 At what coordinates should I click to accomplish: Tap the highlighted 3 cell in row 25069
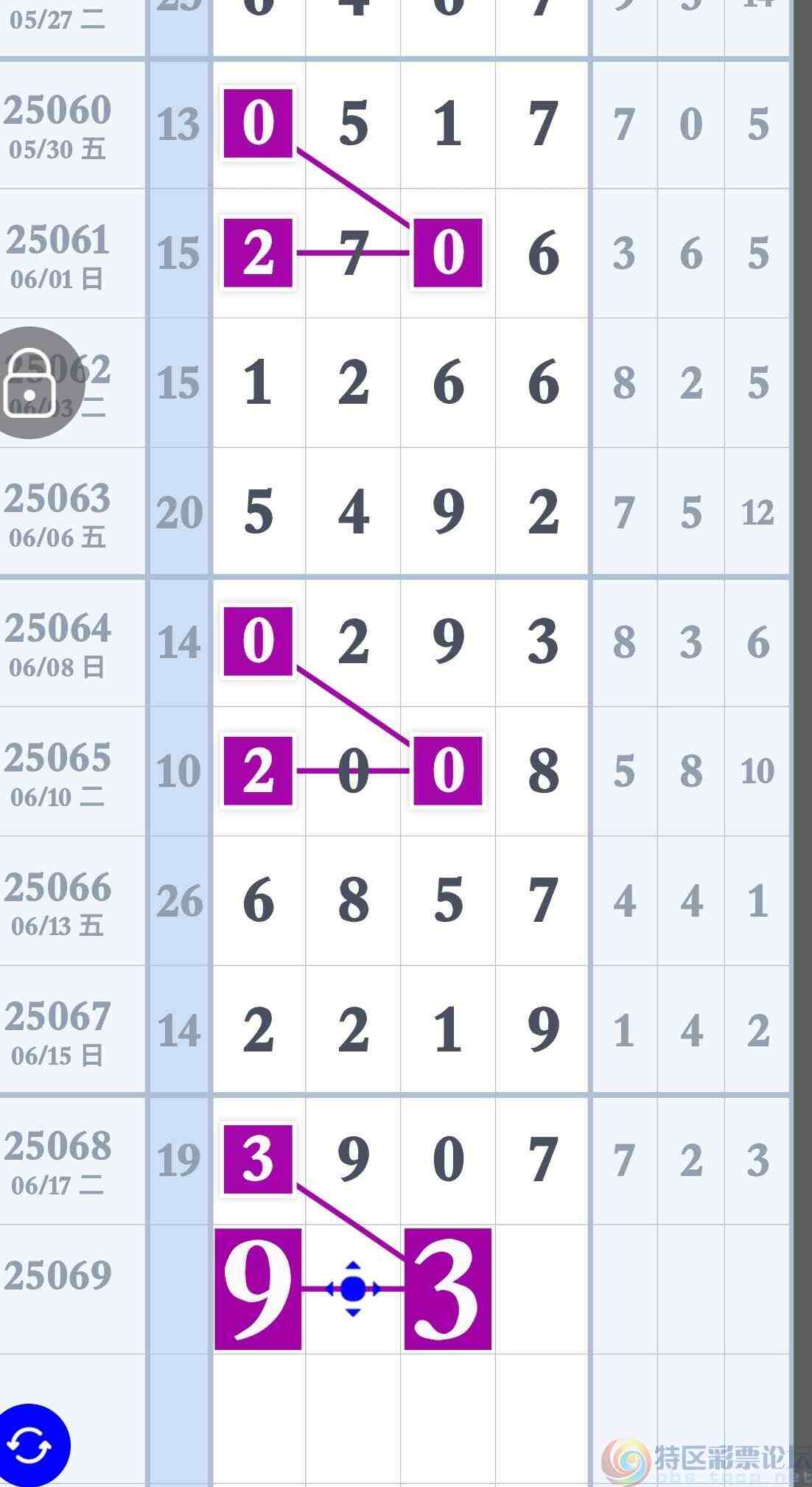447,1289
